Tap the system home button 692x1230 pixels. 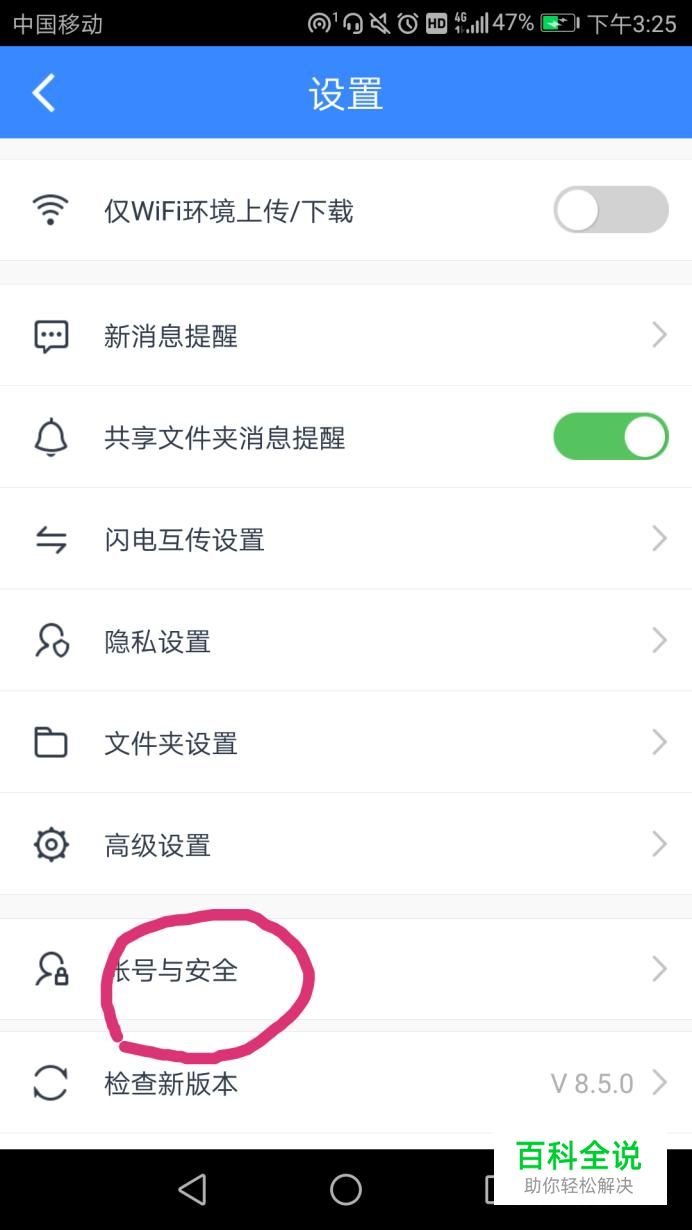click(x=346, y=1189)
